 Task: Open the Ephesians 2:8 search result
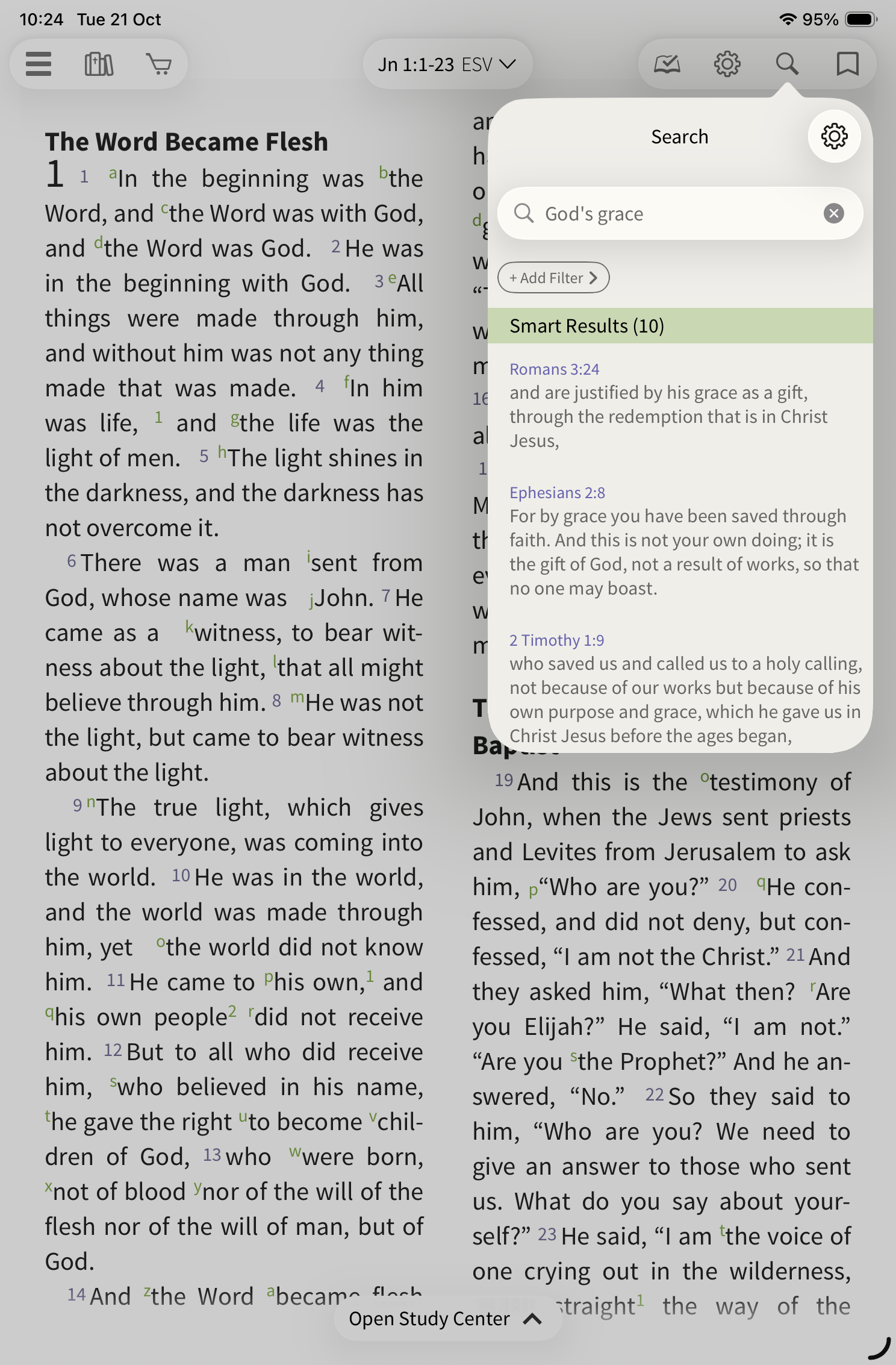click(x=557, y=493)
